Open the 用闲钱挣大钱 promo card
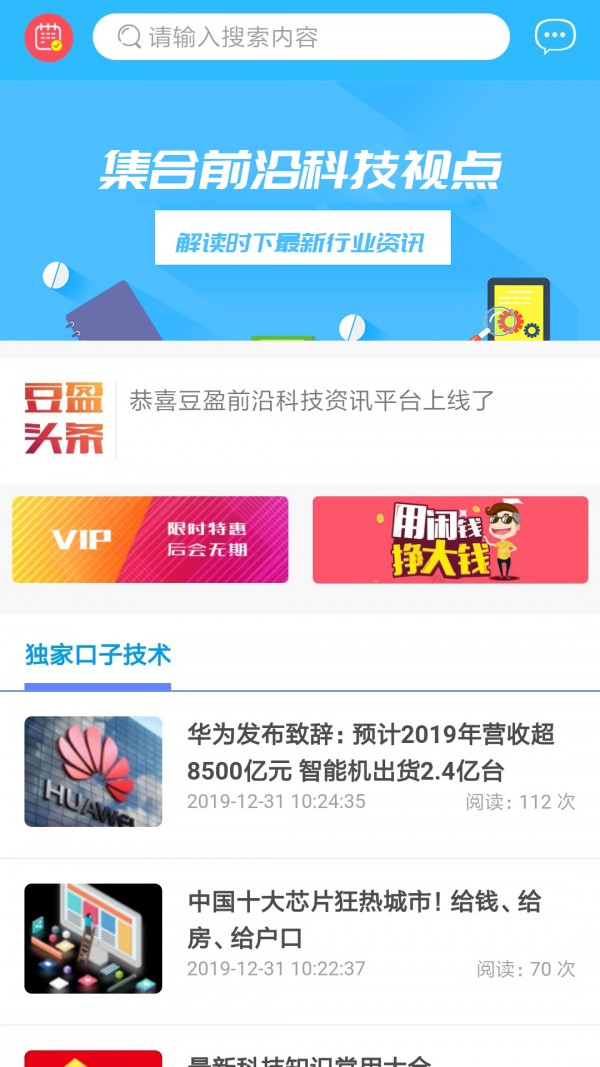Viewport: 600px width, 1067px height. click(450, 540)
